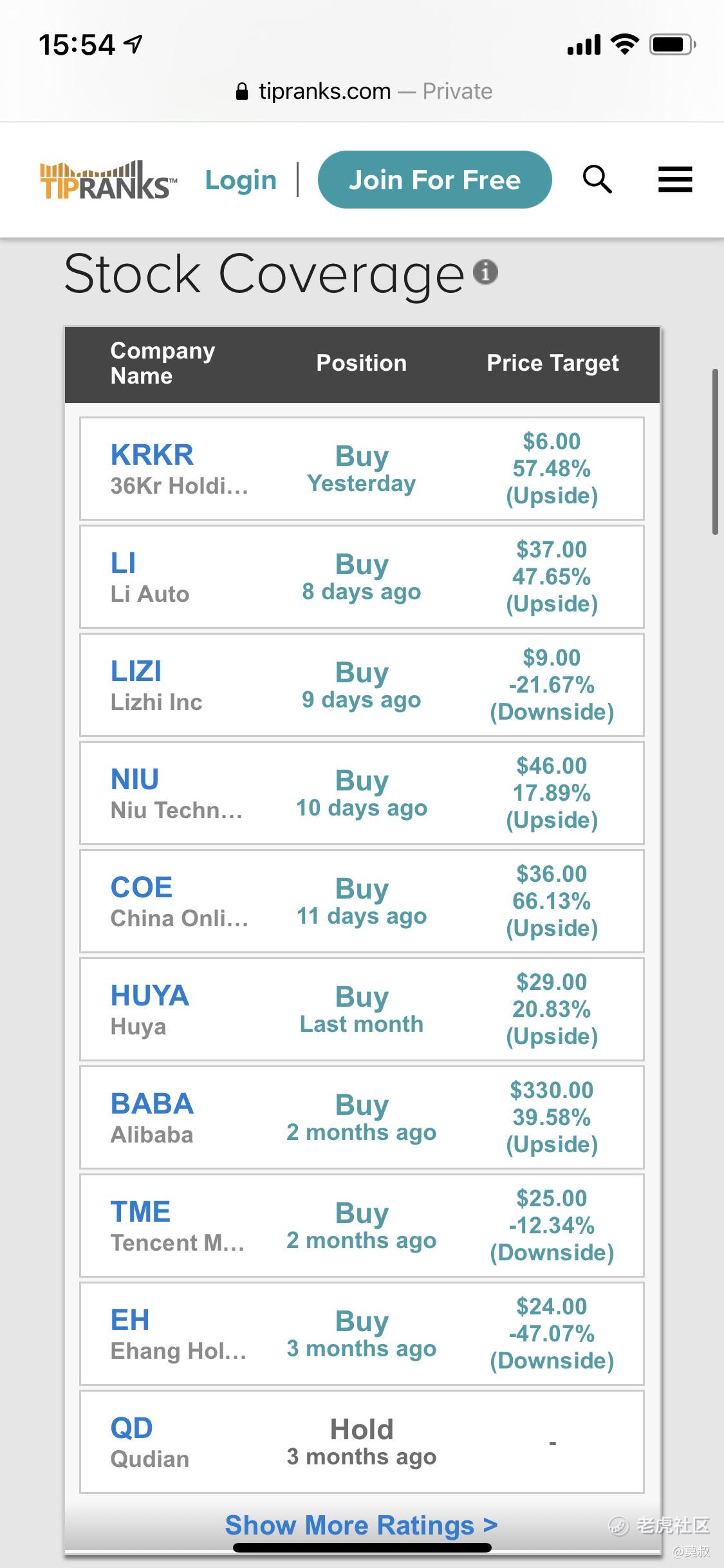View the LIZI Lizhi Inc stock
The height and width of the screenshot is (1568, 724).
coord(136,671)
